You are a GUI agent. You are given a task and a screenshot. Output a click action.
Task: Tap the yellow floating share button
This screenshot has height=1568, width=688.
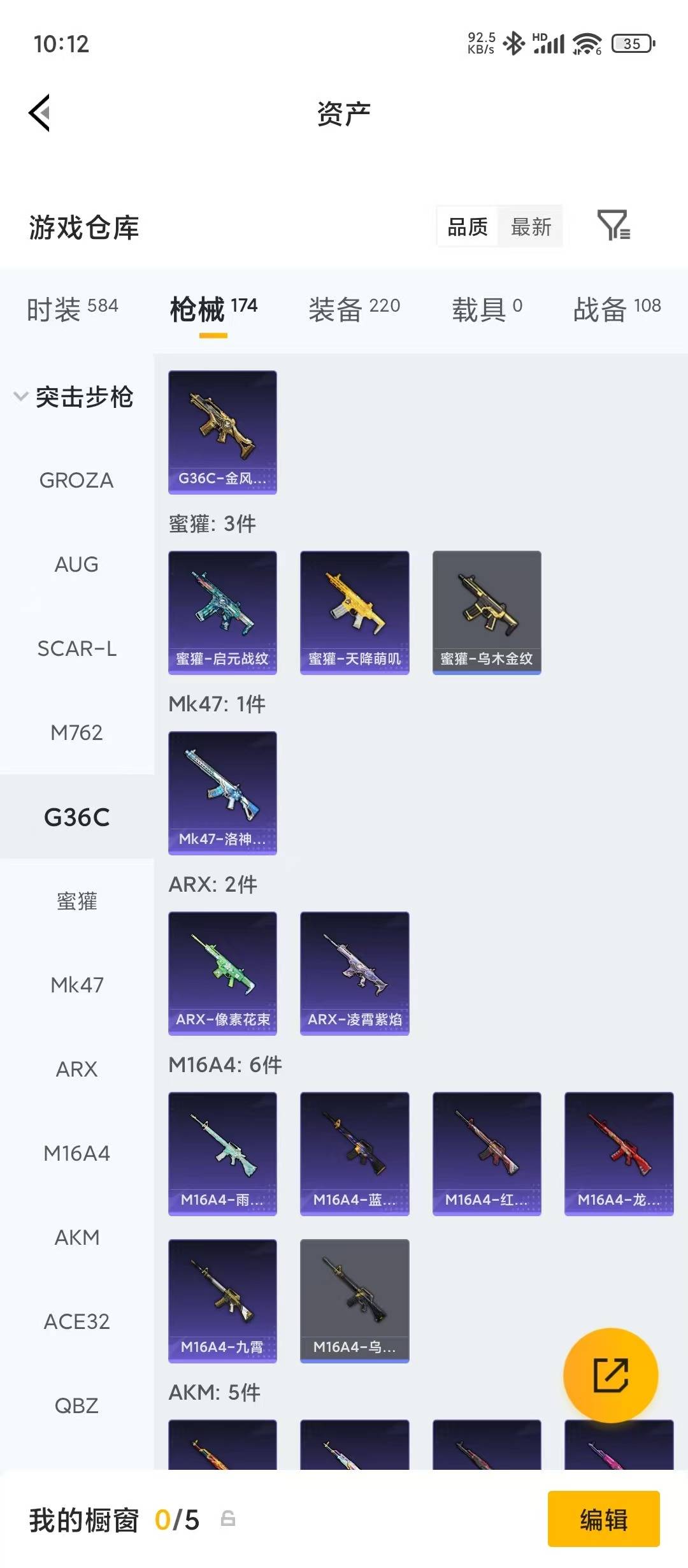pyautogui.click(x=610, y=1375)
